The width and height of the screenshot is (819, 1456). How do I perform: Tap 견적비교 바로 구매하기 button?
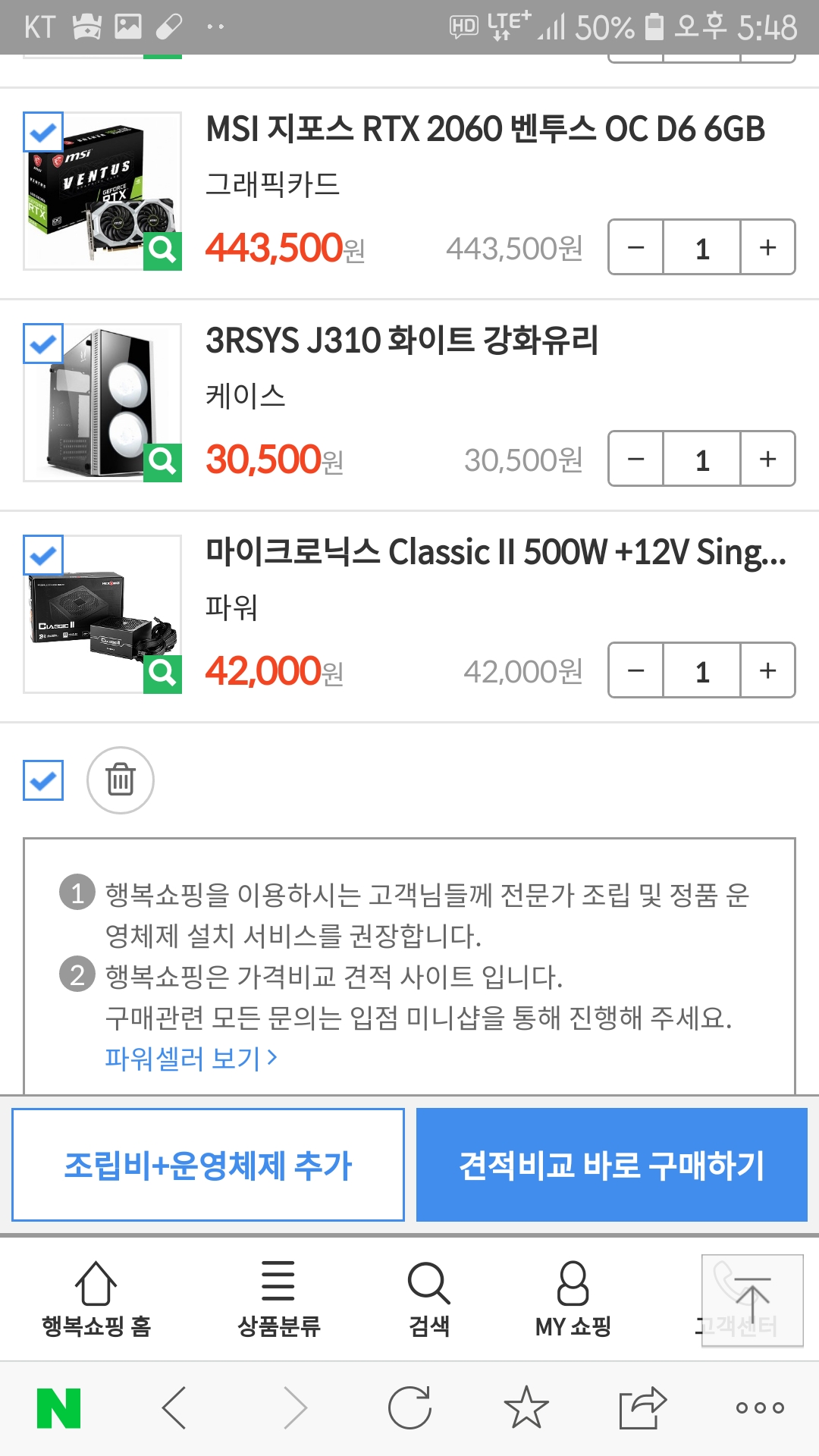coord(611,1165)
